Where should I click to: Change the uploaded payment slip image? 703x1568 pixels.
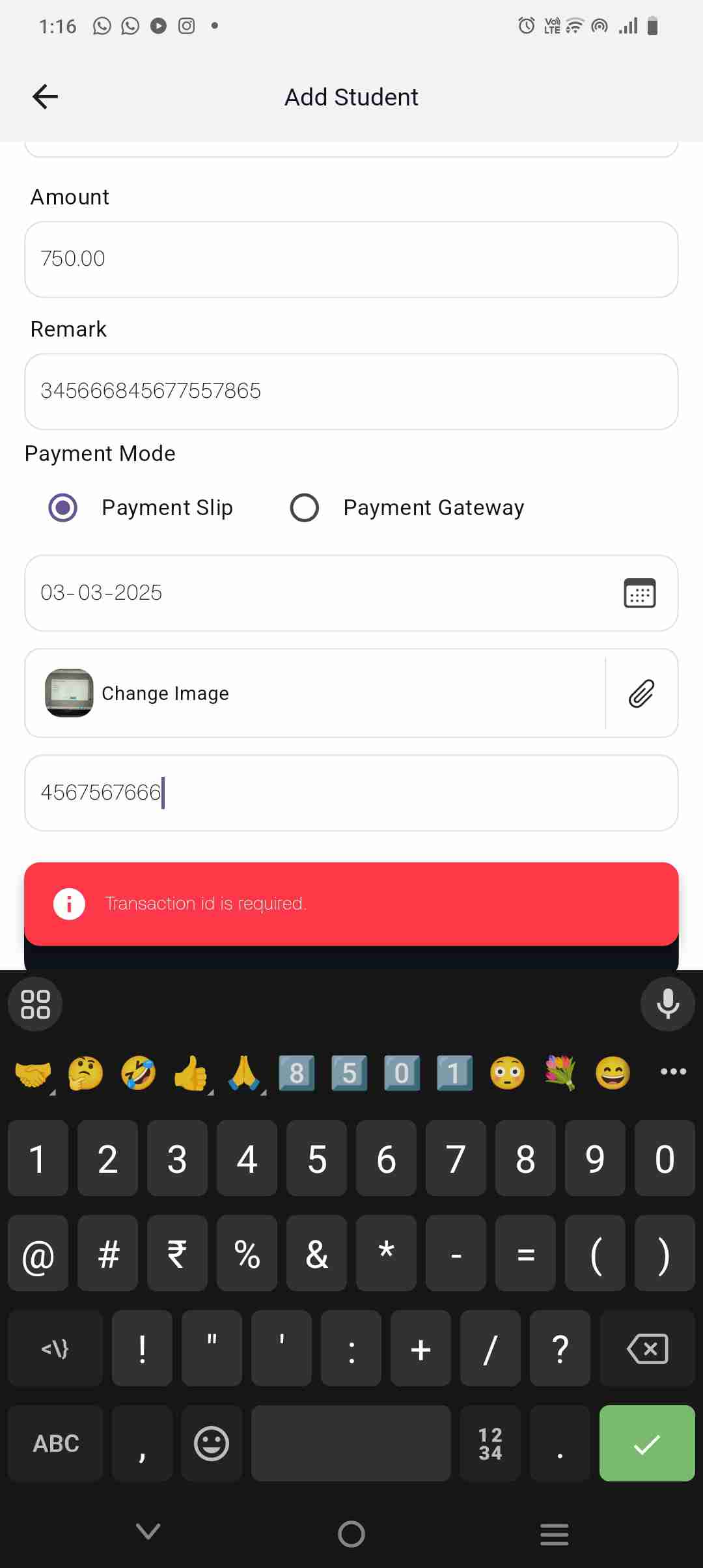click(165, 693)
